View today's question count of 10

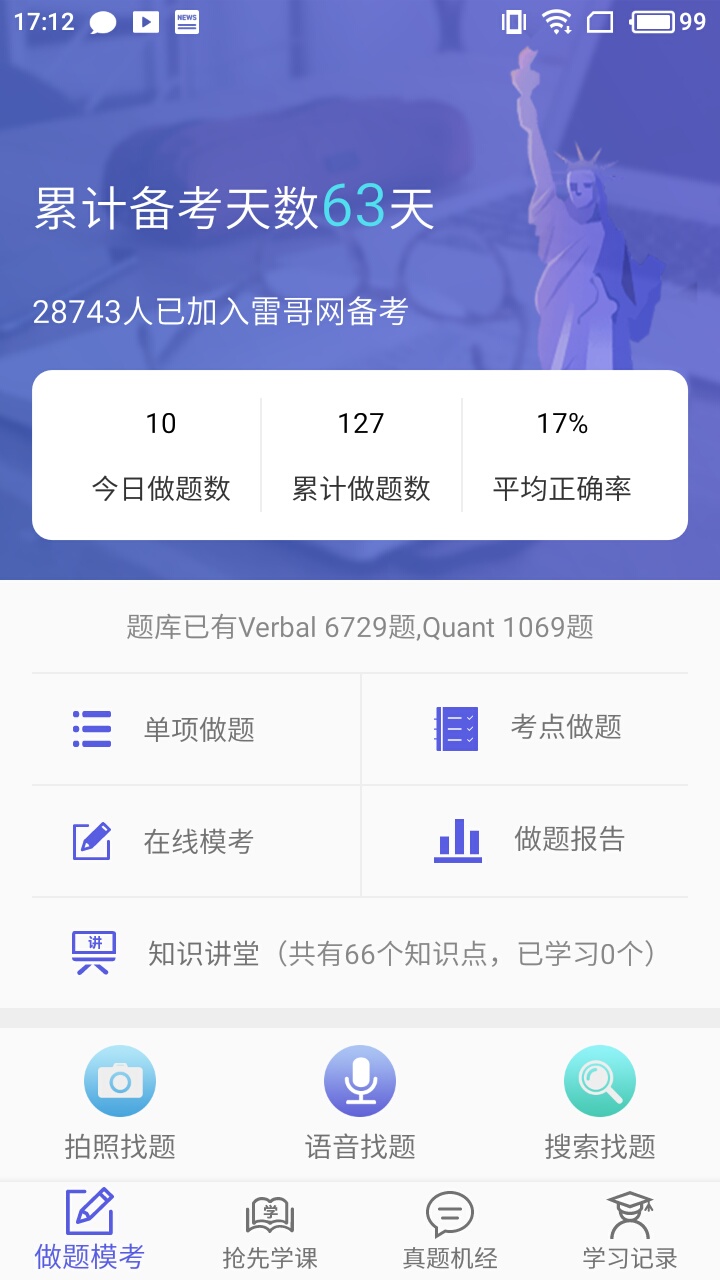pyautogui.click(x=162, y=423)
